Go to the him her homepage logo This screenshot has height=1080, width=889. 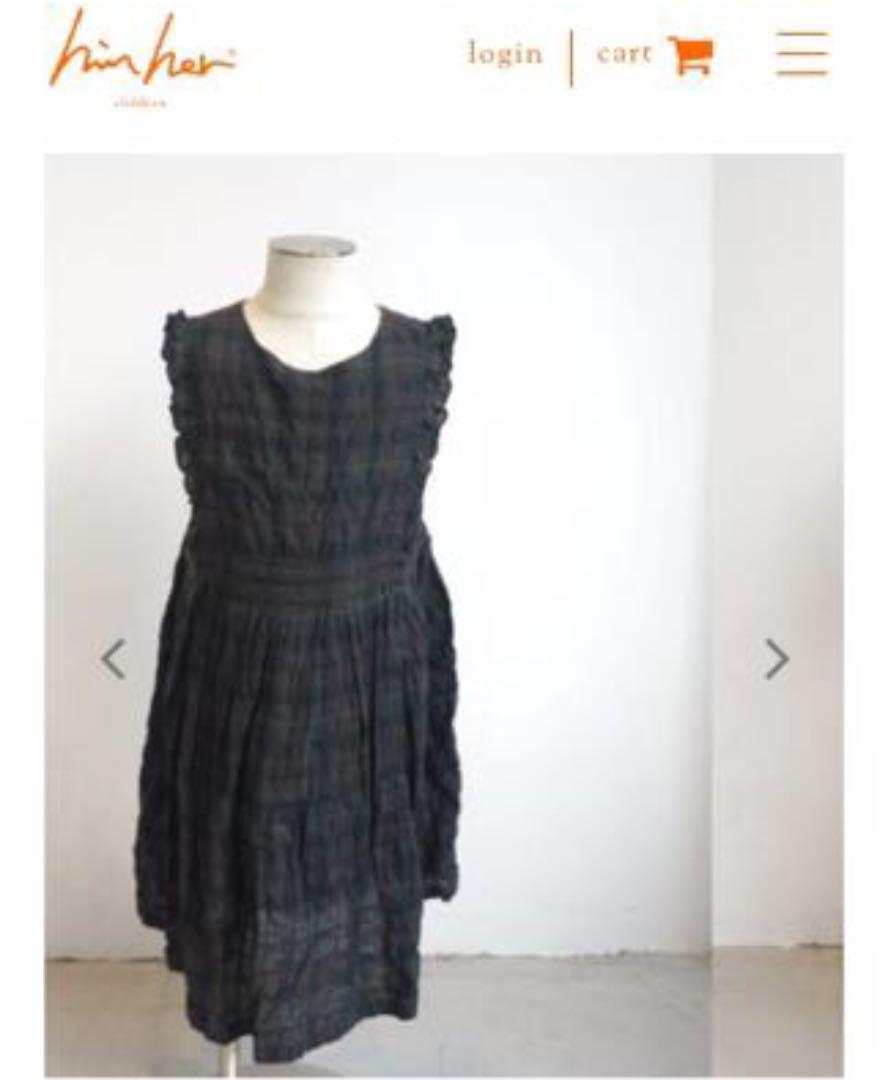(140, 58)
